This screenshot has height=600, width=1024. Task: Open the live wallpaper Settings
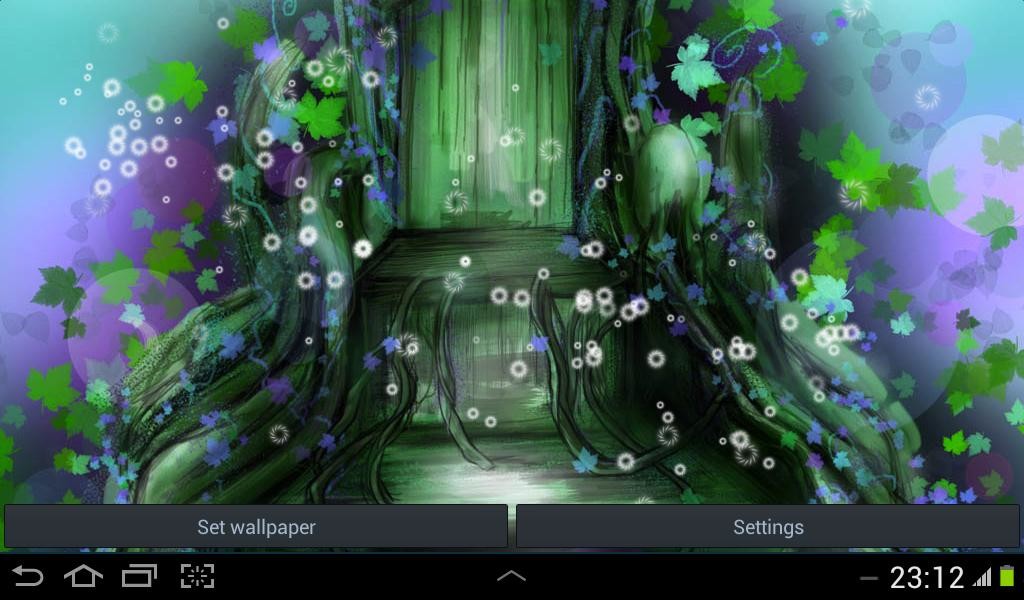point(768,527)
